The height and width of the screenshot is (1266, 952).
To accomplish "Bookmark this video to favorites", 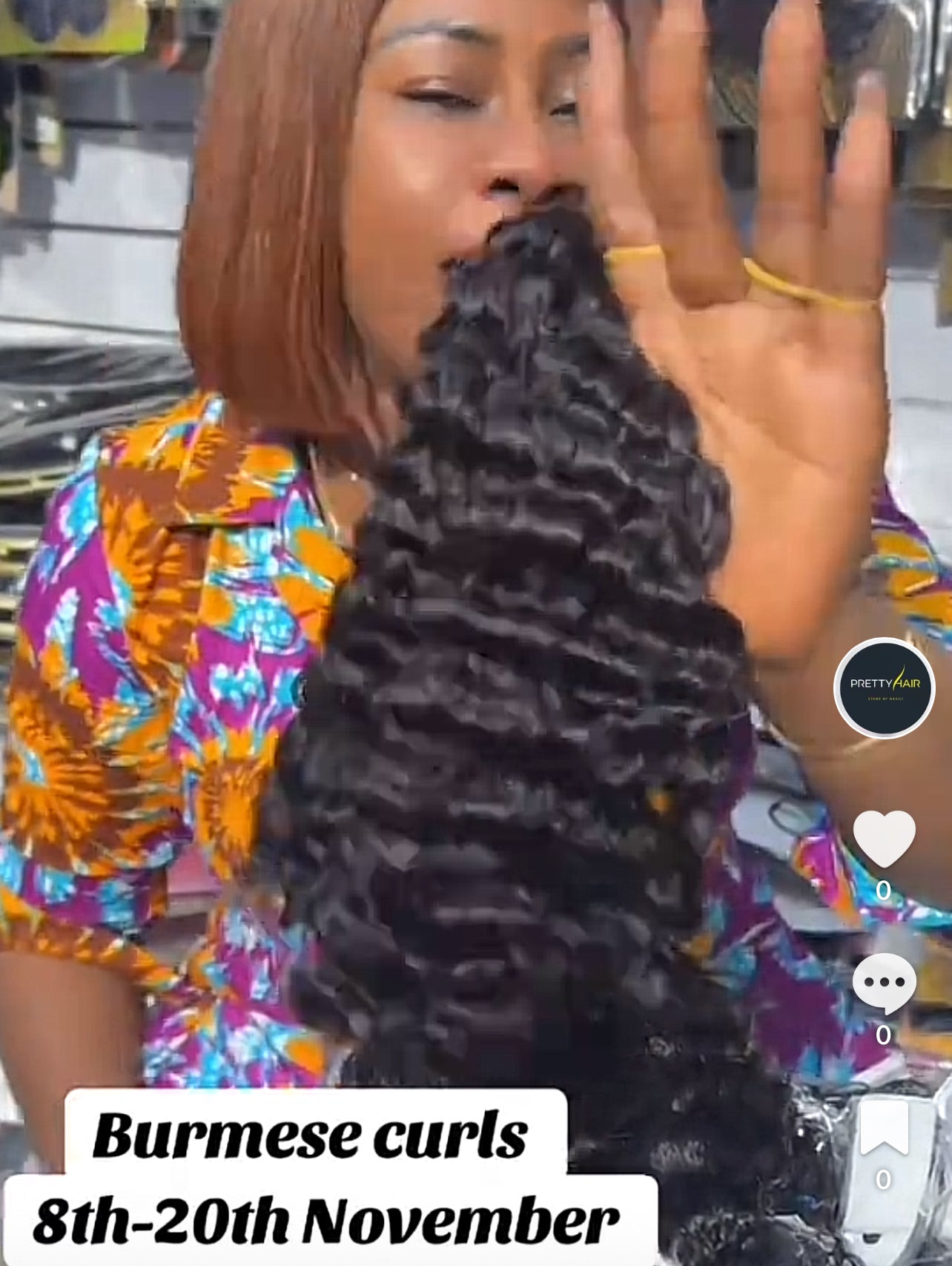I will coord(884,1127).
